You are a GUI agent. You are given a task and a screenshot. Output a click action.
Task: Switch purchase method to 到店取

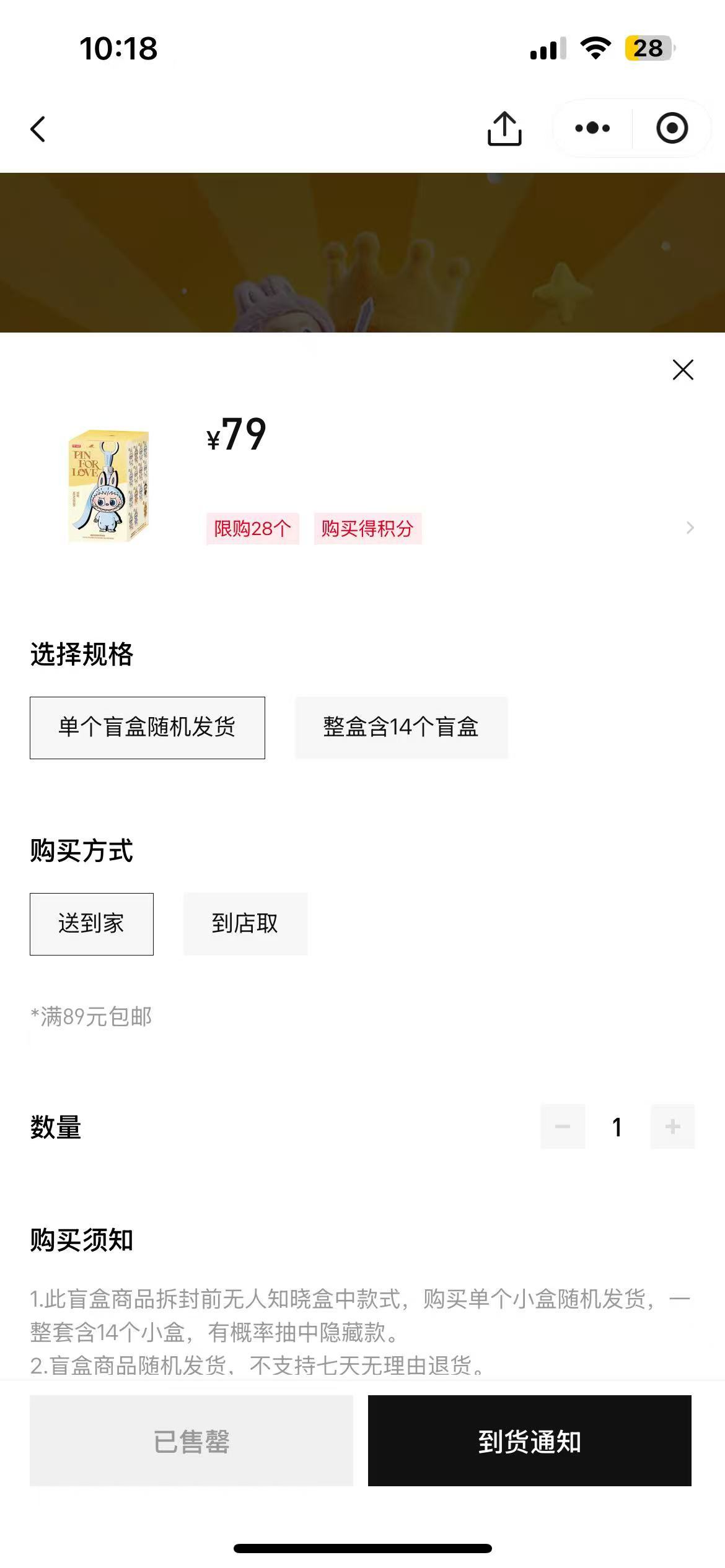click(245, 924)
